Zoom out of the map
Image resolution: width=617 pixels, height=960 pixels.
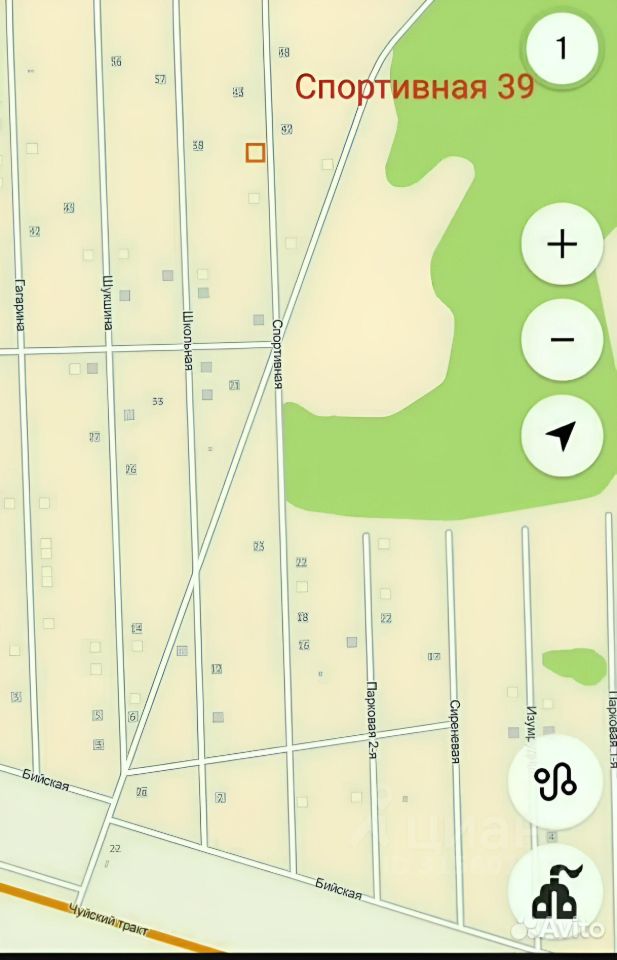[562, 340]
